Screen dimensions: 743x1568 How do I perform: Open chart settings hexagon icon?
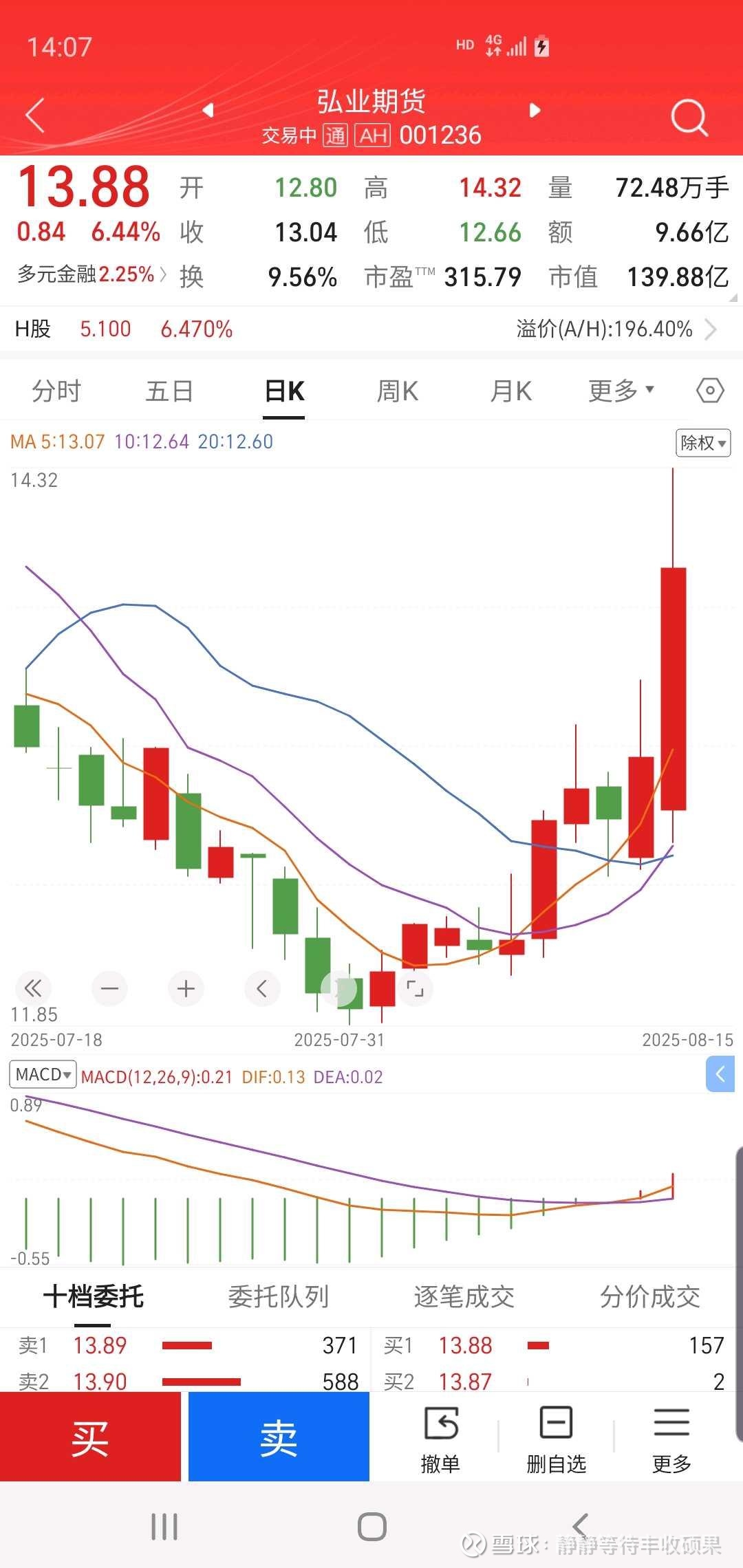pos(710,391)
